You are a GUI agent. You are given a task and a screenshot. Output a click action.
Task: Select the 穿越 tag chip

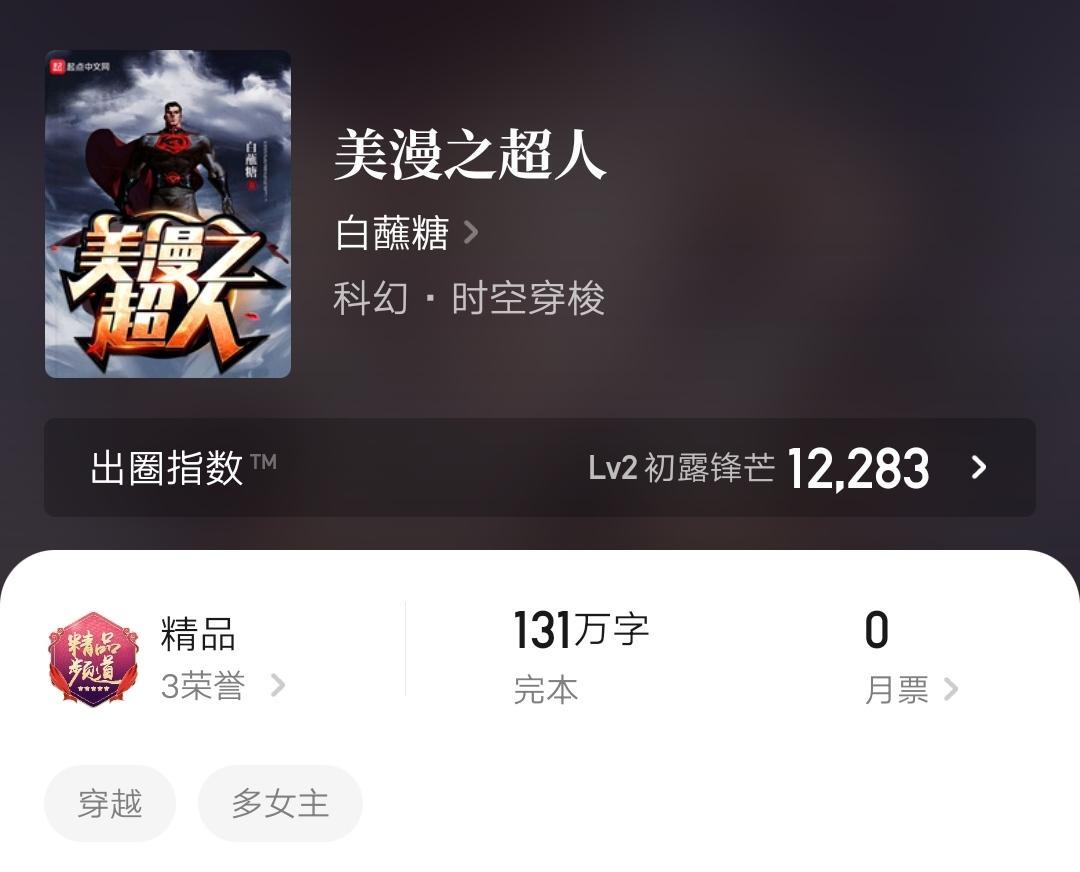pyautogui.click(x=110, y=804)
